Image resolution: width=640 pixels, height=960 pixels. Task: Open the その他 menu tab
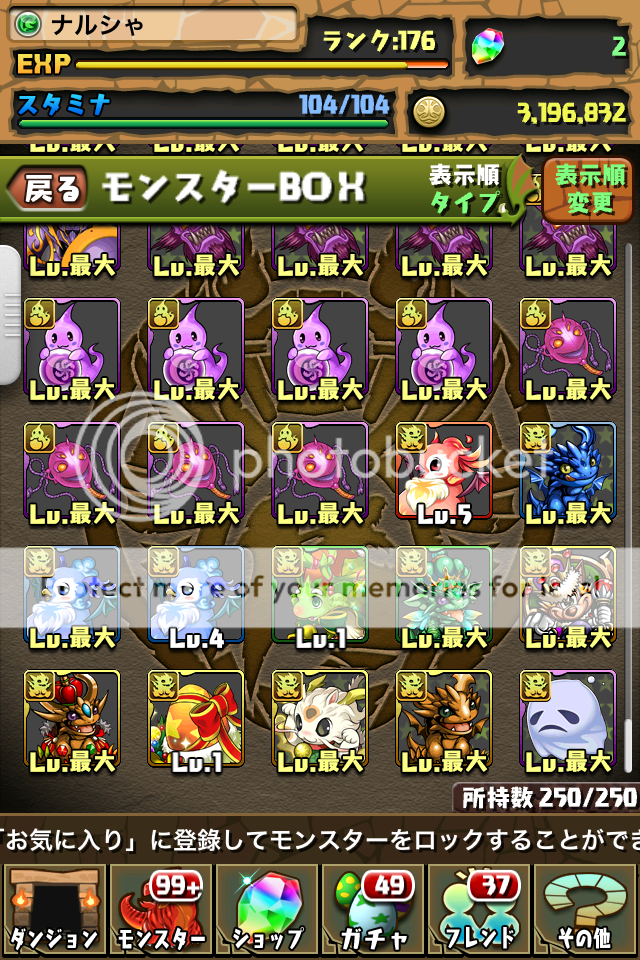click(586, 909)
